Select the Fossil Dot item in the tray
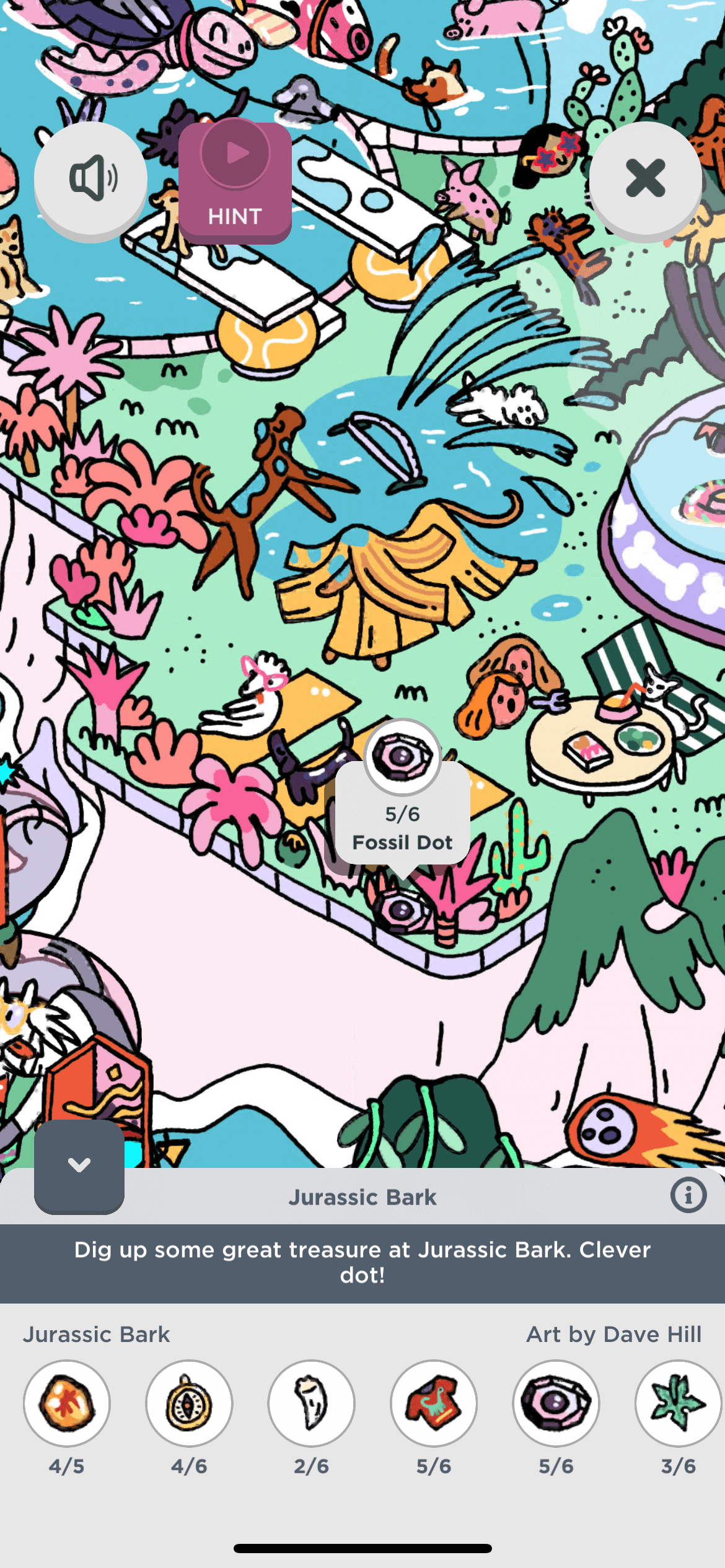 [x=556, y=1403]
